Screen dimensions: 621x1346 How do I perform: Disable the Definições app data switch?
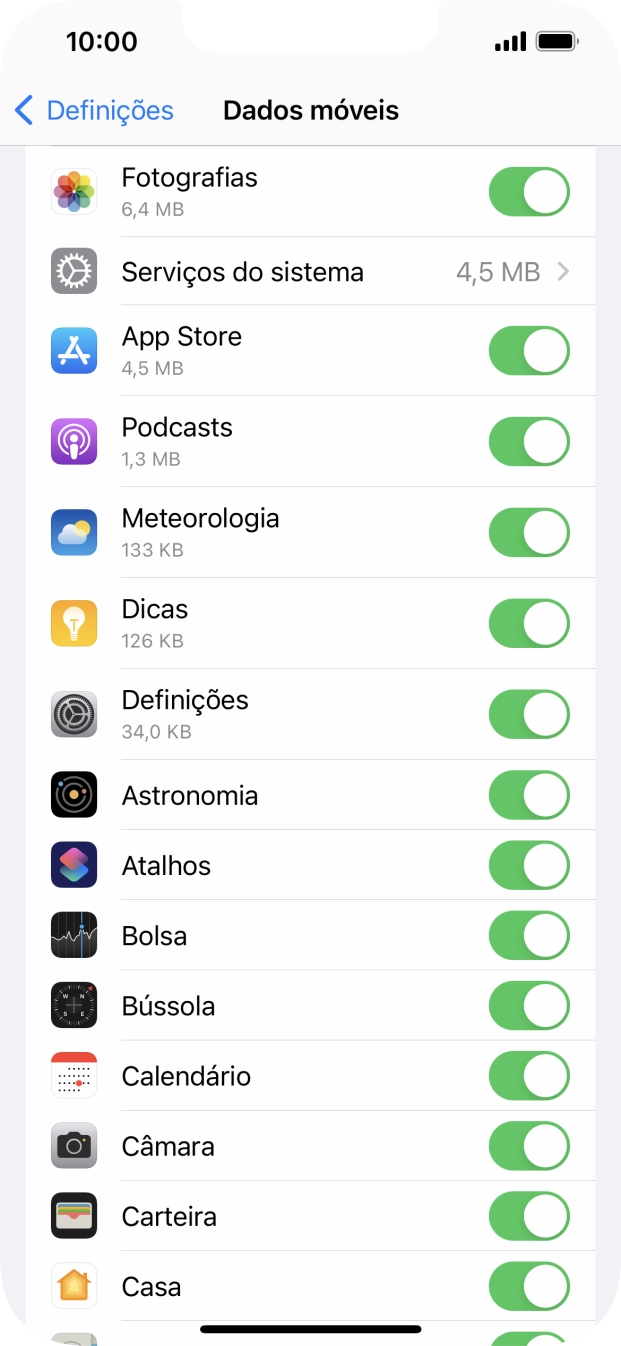tap(528, 715)
